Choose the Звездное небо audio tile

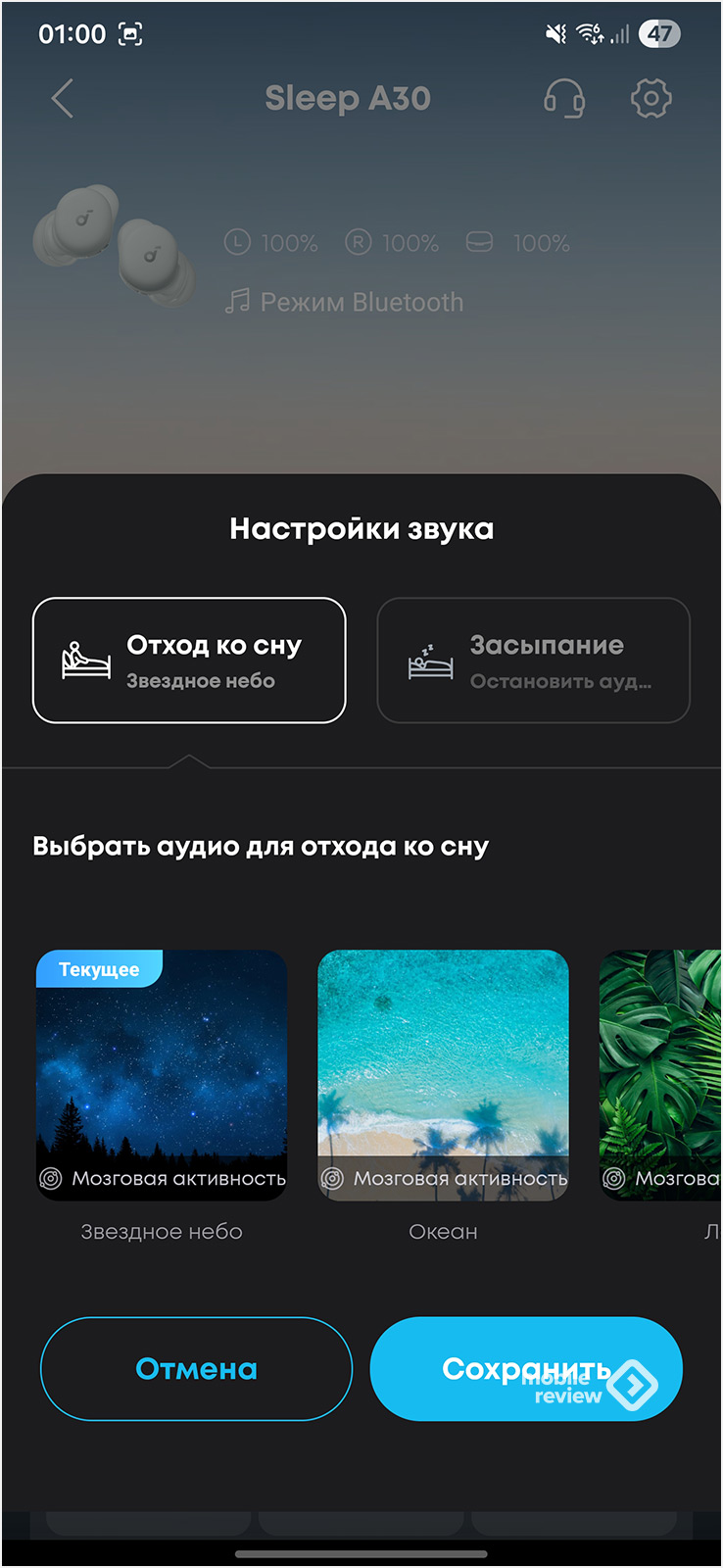[162, 1075]
